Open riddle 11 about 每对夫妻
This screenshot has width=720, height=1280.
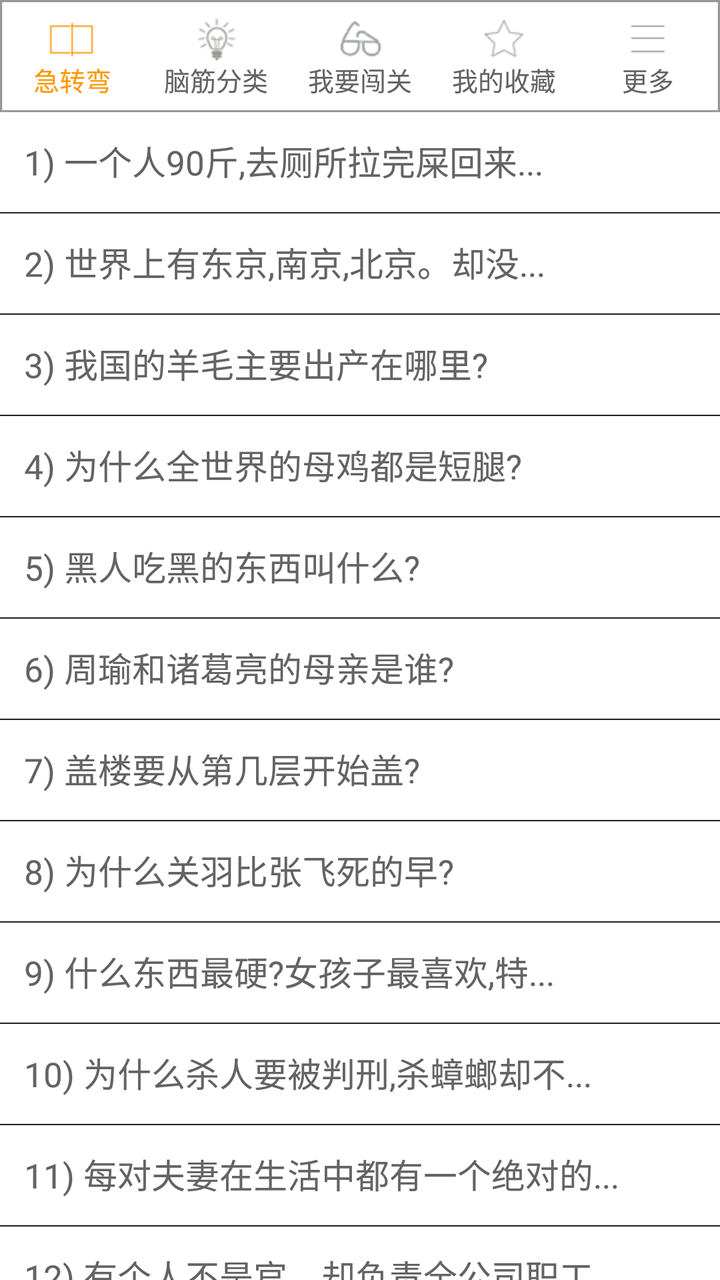(360, 1175)
